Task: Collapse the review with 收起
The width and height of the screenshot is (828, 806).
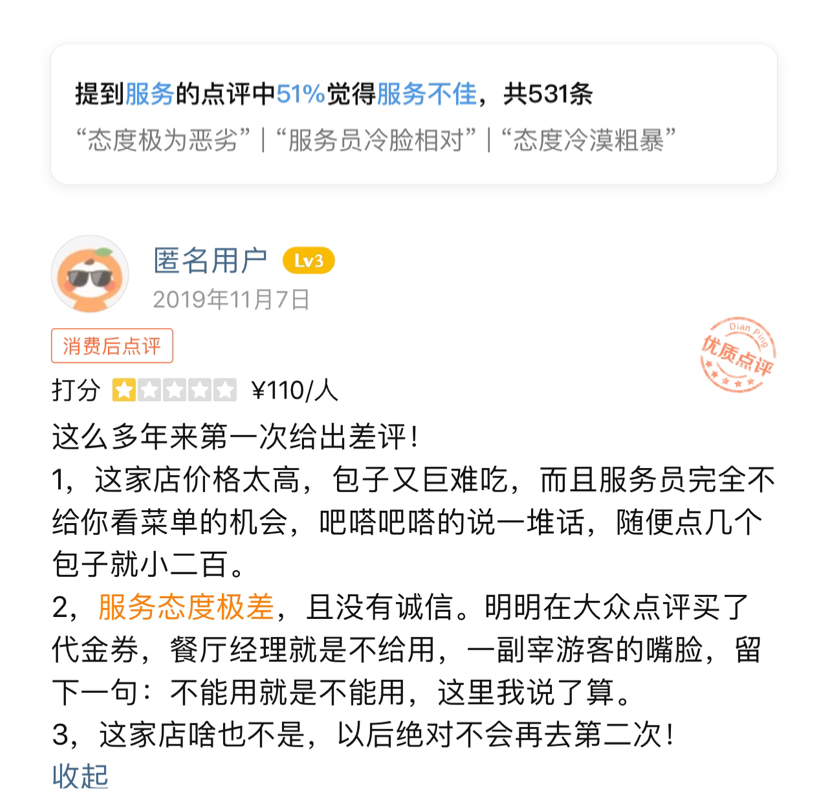Action: tap(80, 775)
